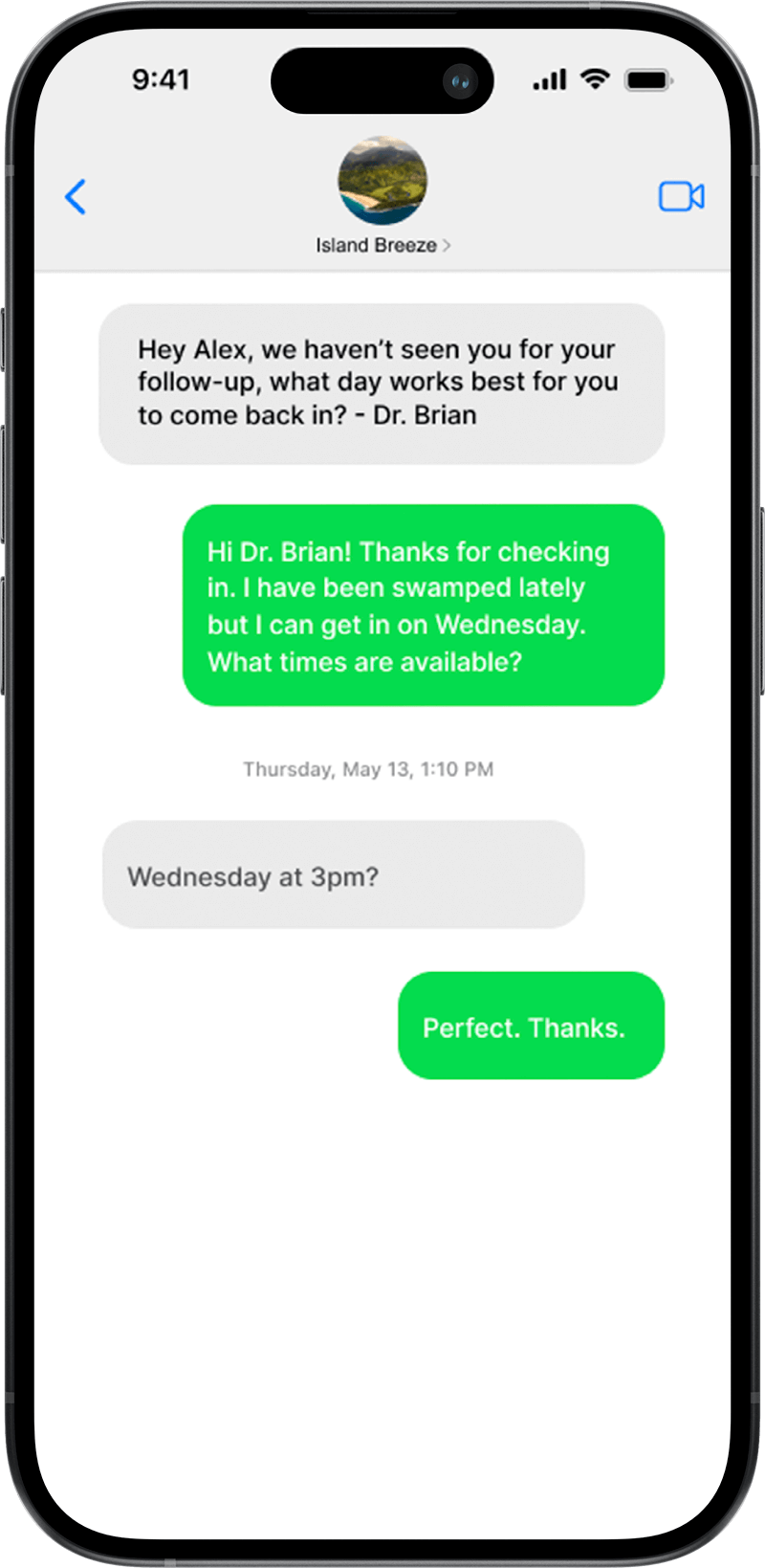Tap the 9:41 clock in status bar
Screen dimensions: 765x1568
tap(162, 80)
